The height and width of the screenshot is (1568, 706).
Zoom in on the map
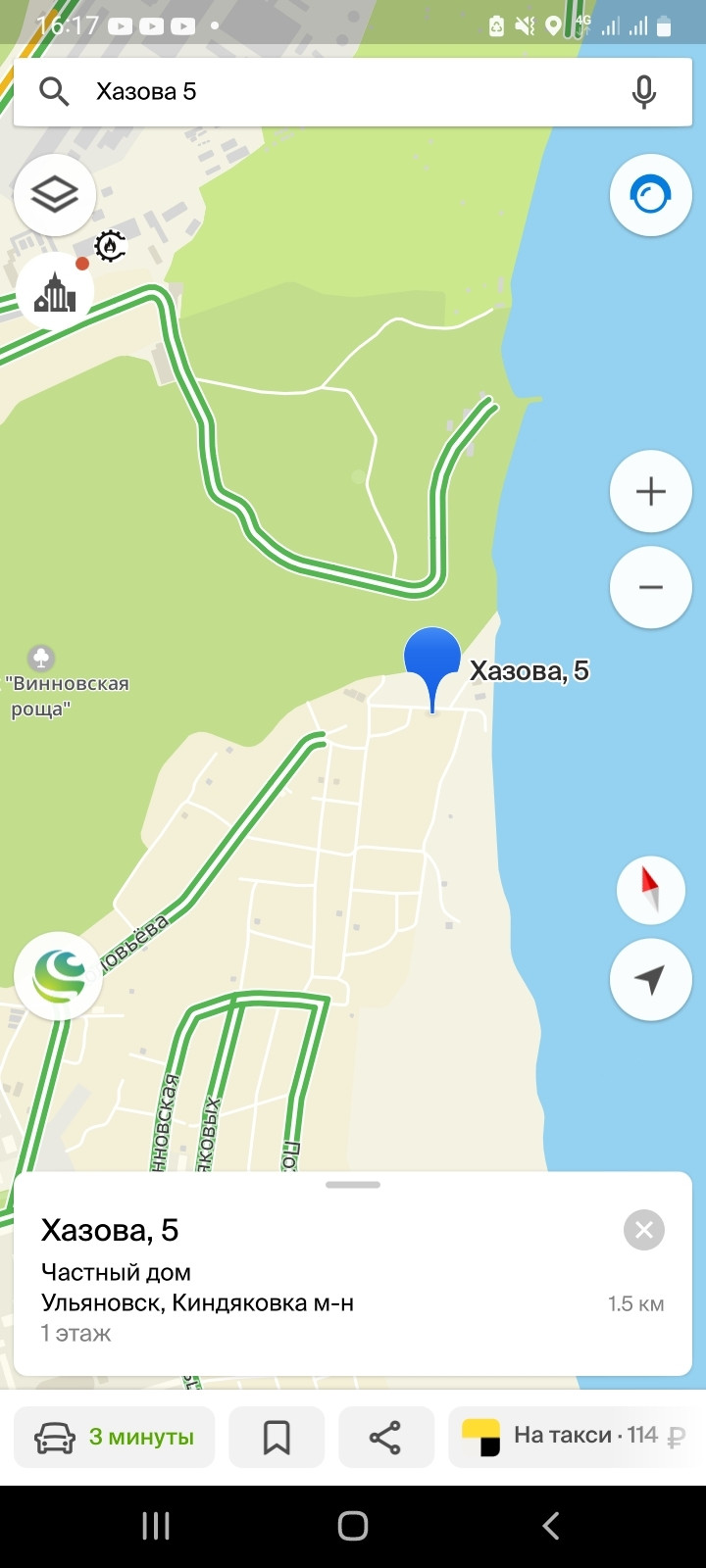pos(651,491)
